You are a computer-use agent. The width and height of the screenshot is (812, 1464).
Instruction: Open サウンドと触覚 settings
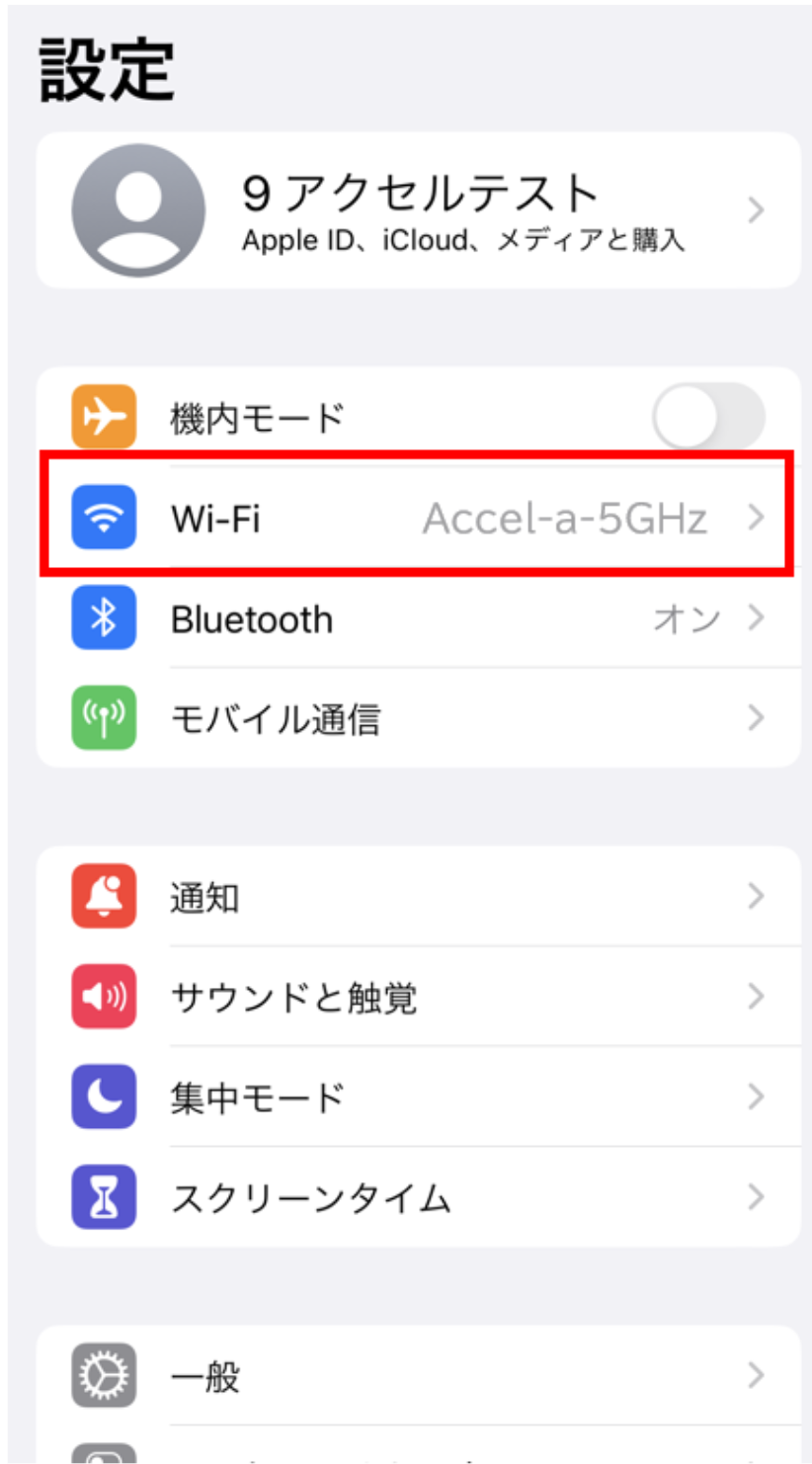pyautogui.click(x=418, y=997)
